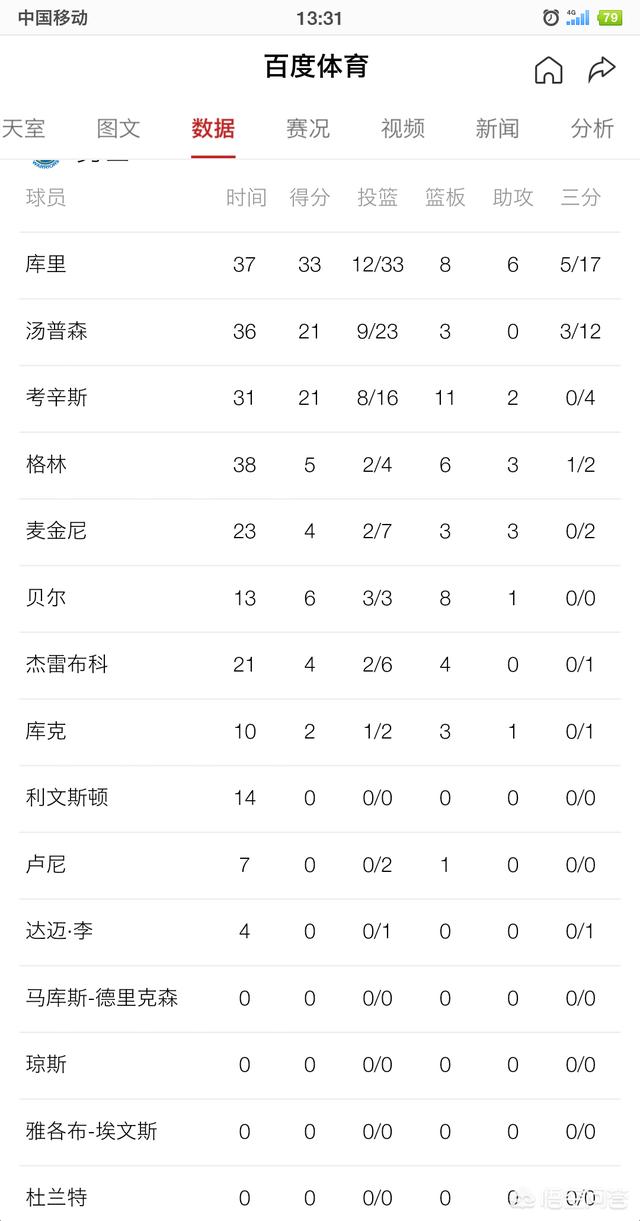Switch to the 赛况 tab
The height and width of the screenshot is (1221, 640).
click(308, 128)
